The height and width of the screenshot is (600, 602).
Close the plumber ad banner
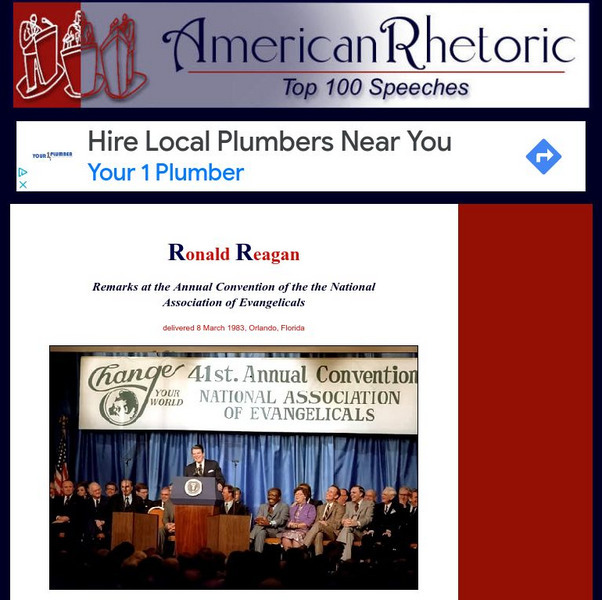pos(23,184)
